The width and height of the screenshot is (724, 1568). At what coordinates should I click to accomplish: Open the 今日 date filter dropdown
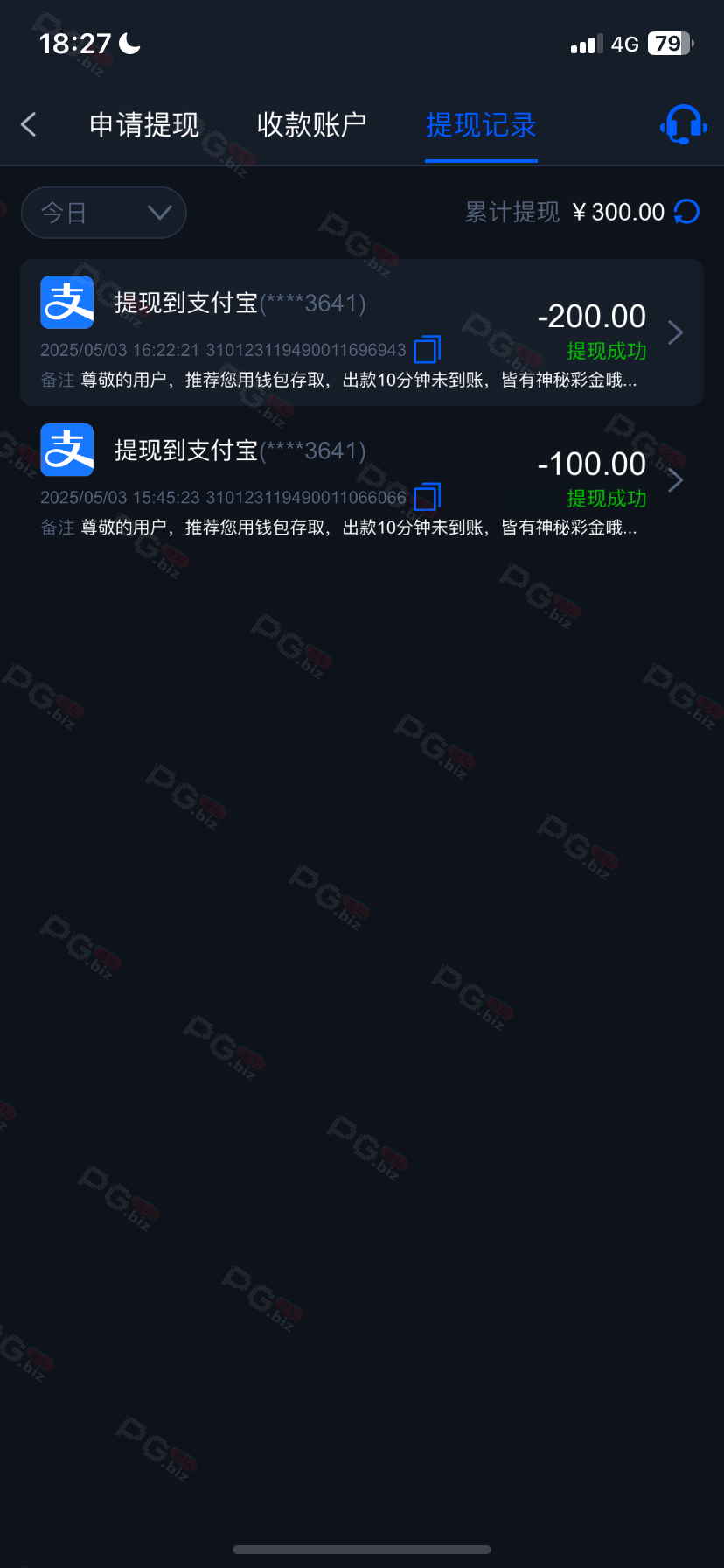point(103,213)
